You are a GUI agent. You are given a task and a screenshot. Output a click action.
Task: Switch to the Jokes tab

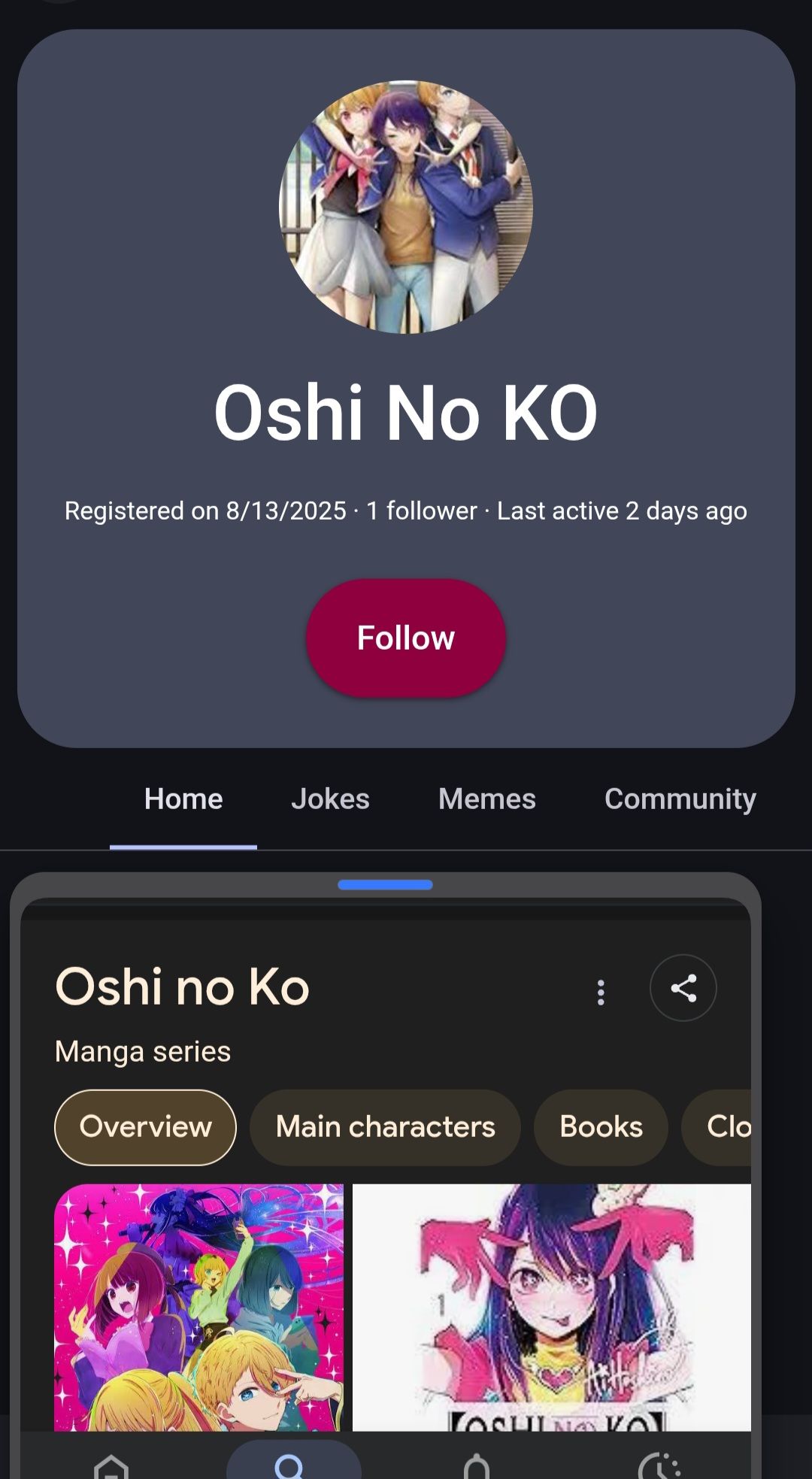[330, 799]
